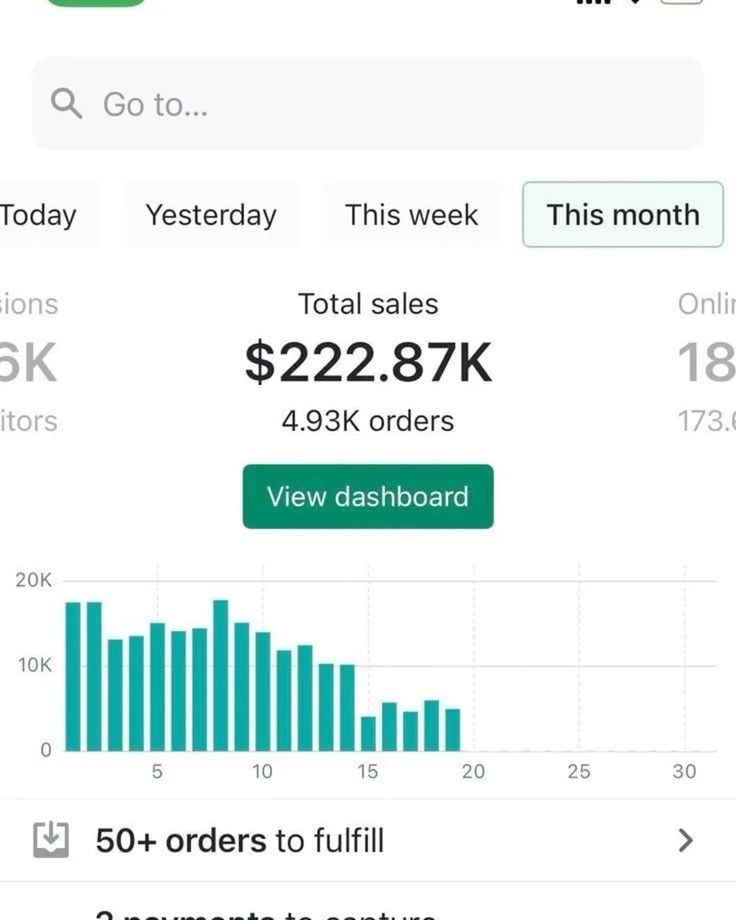Click the search magnifier icon
This screenshot has height=920, width=736.
[66, 104]
